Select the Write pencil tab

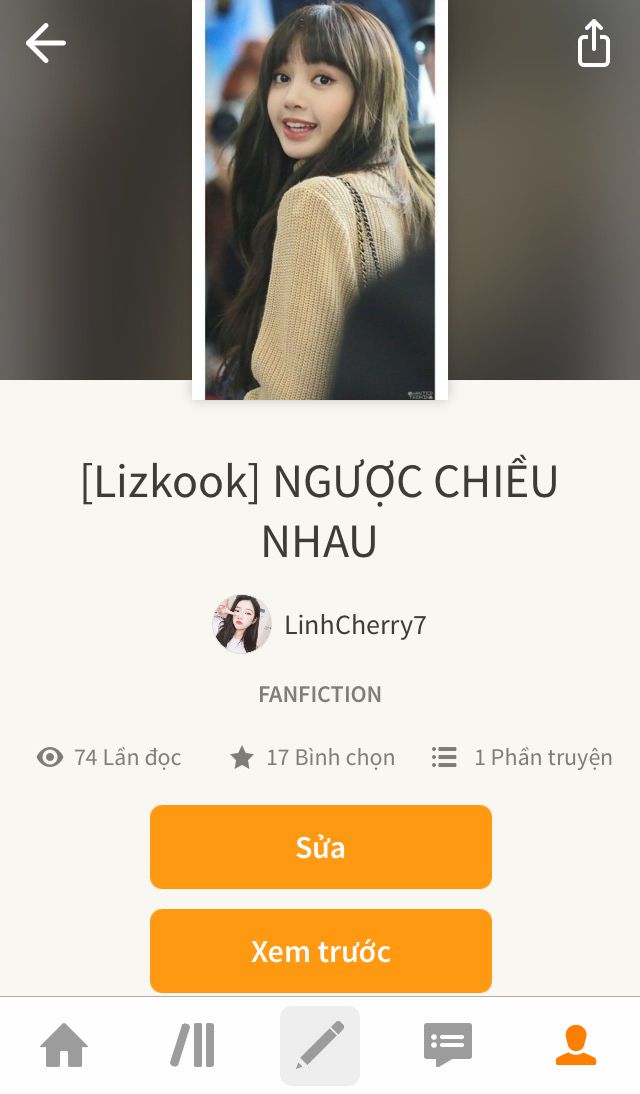pyautogui.click(x=320, y=1045)
